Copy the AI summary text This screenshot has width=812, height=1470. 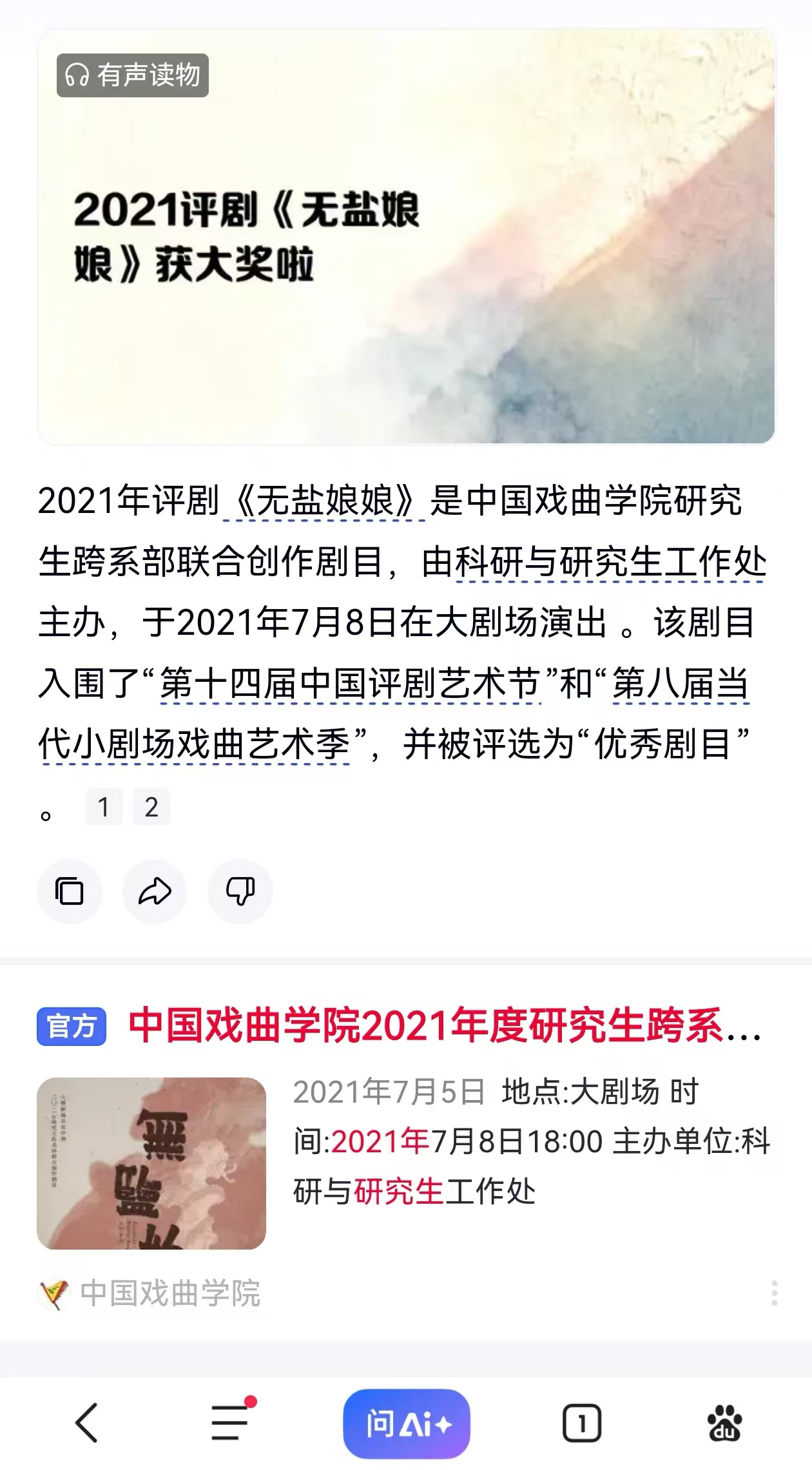coord(72,891)
